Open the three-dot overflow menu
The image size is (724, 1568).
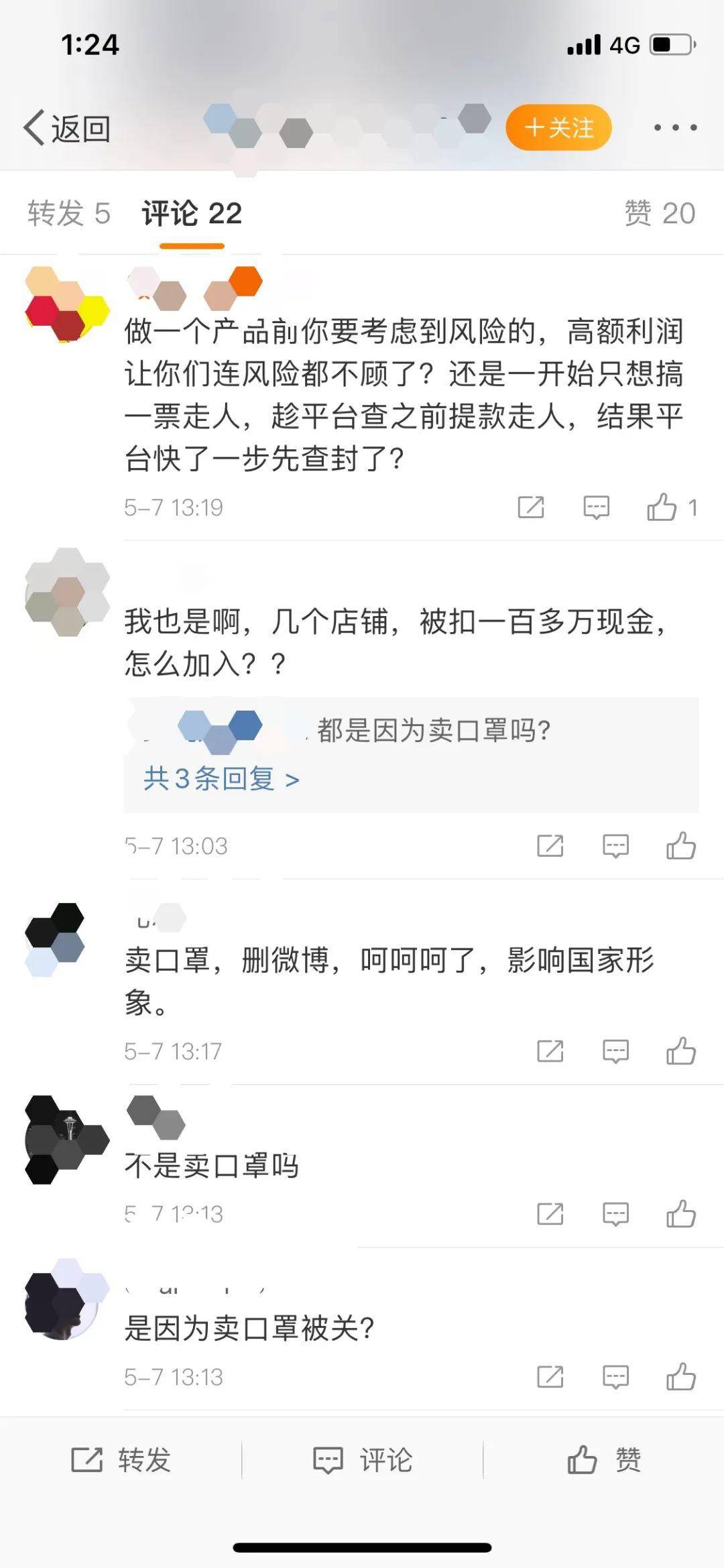(x=675, y=127)
